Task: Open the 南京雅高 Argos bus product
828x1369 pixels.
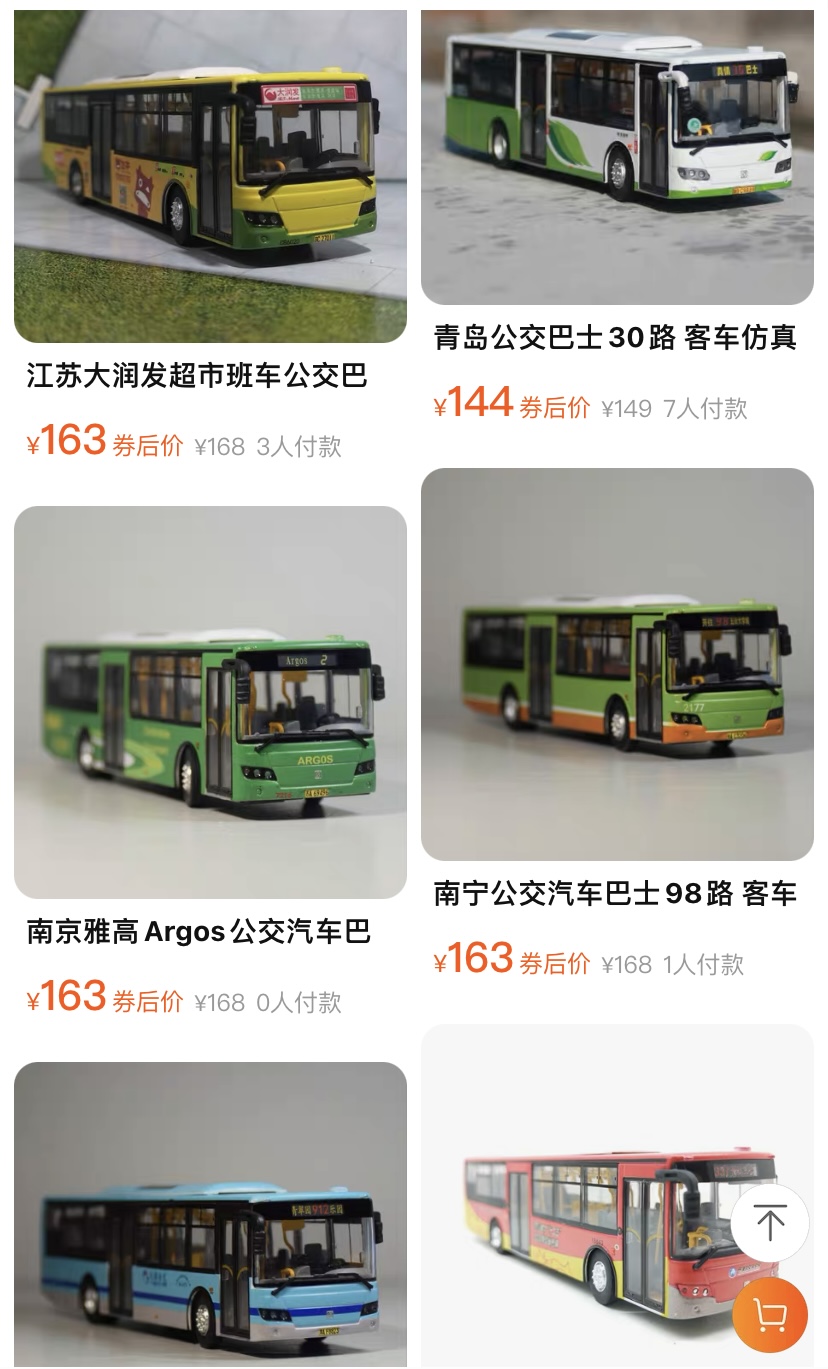Action: tap(210, 702)
